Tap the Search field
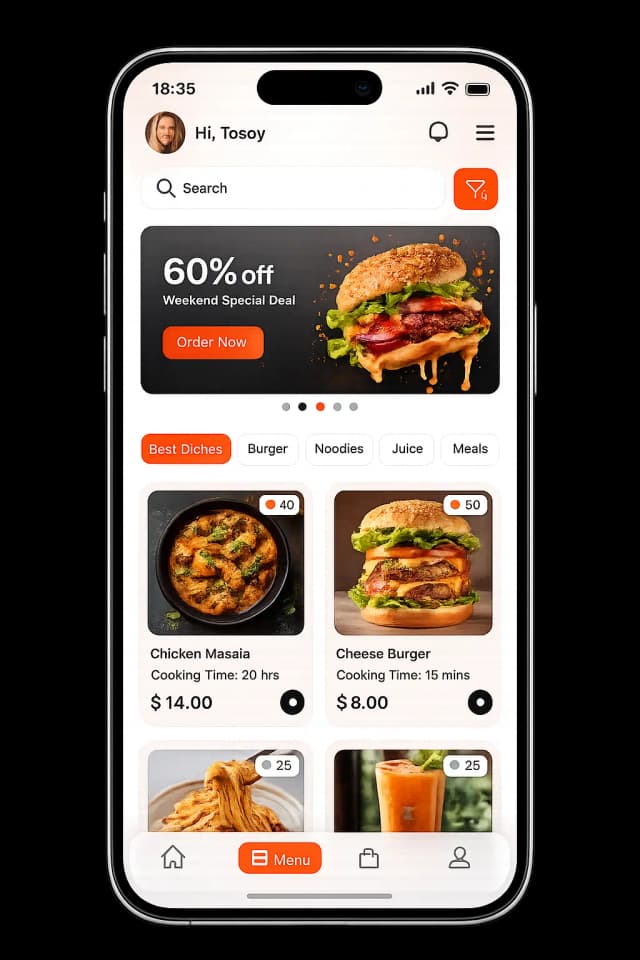The height and width of the screenshot is (960, 640). [292, 188]
